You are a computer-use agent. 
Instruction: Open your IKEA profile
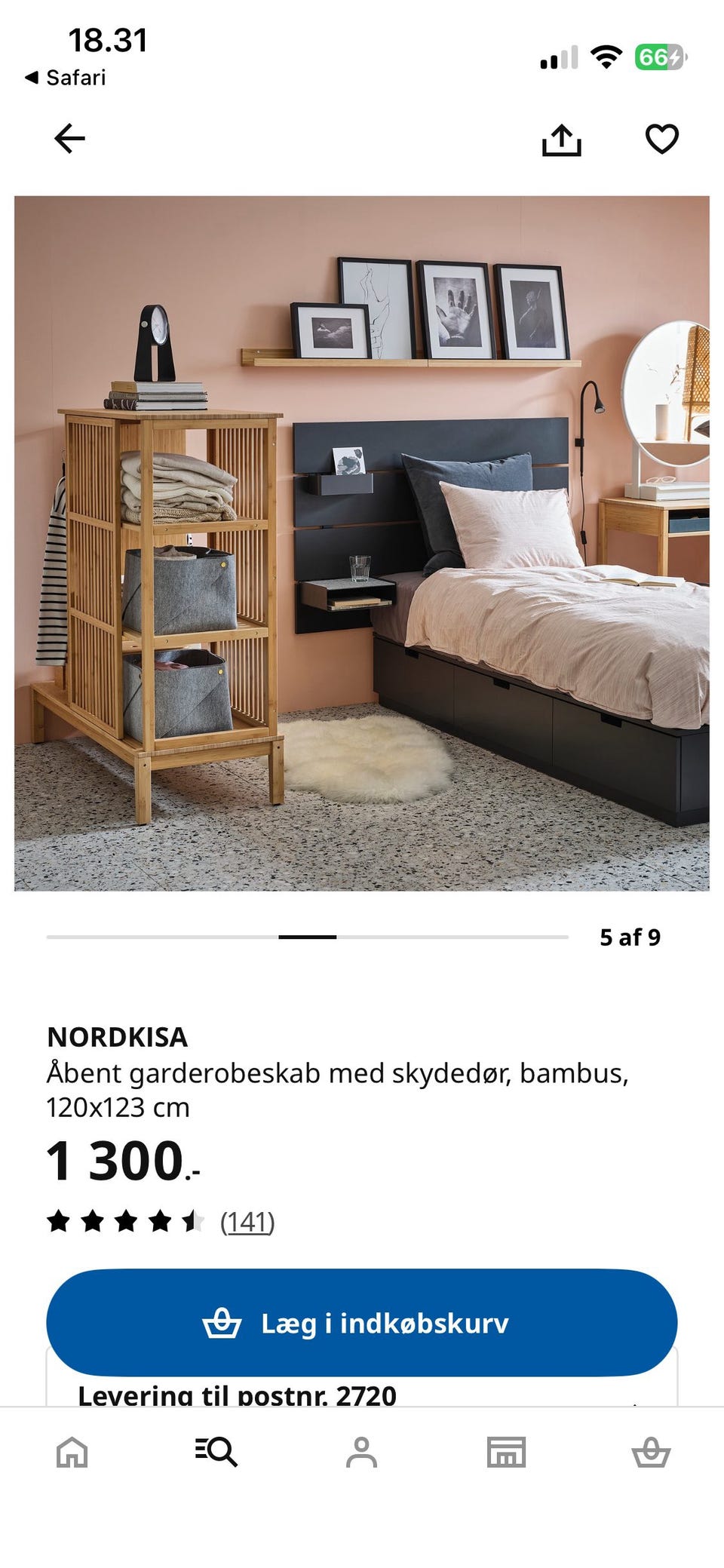tap(362, 1453)
